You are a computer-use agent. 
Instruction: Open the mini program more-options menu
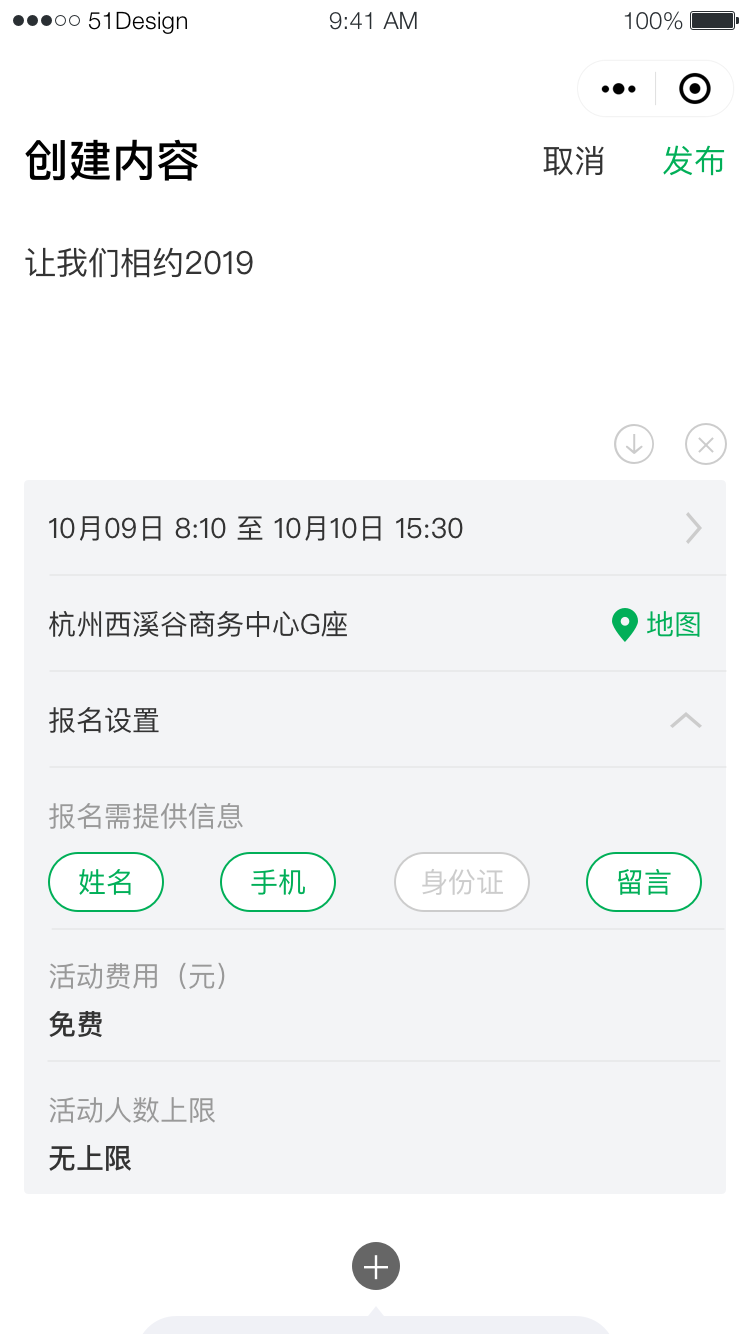618,89
